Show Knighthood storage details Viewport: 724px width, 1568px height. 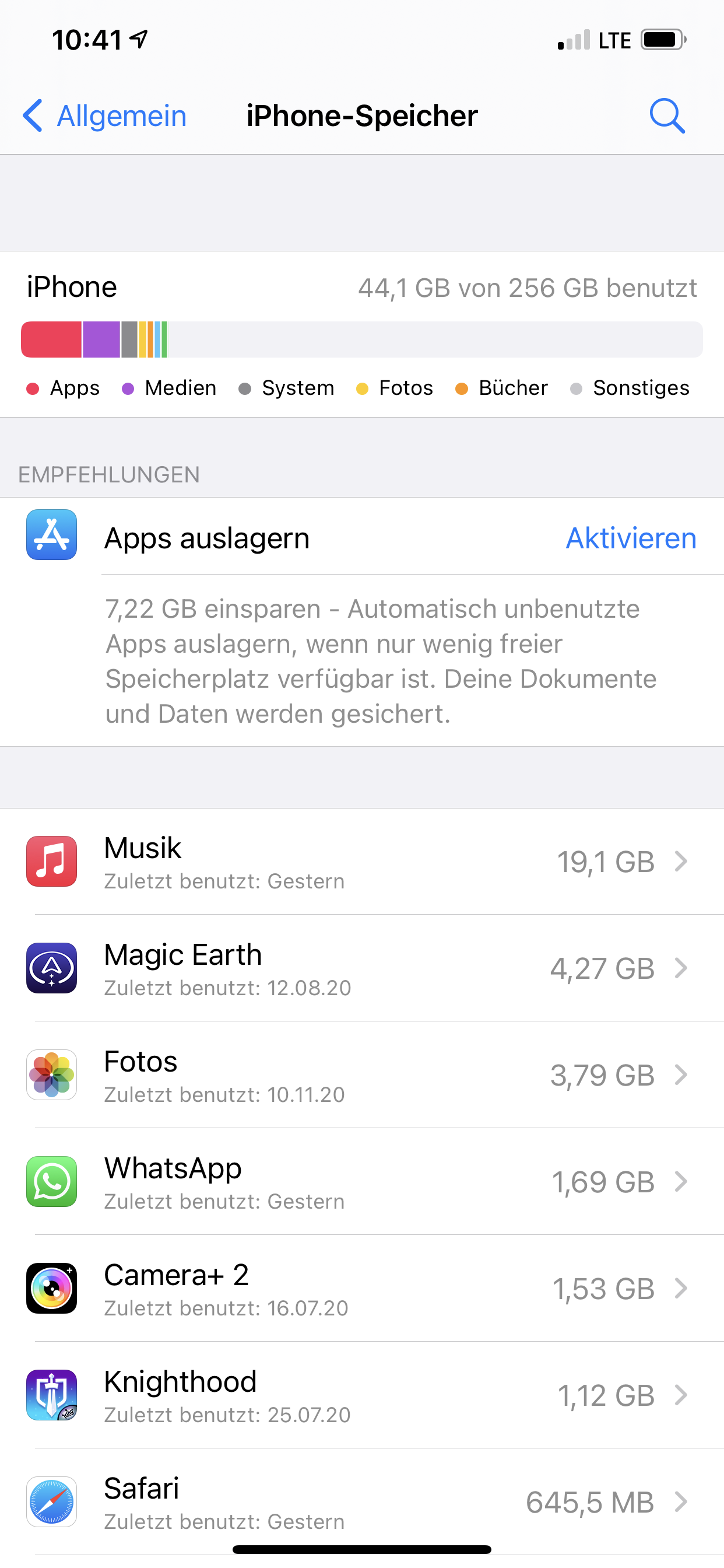click(361, 1396)
